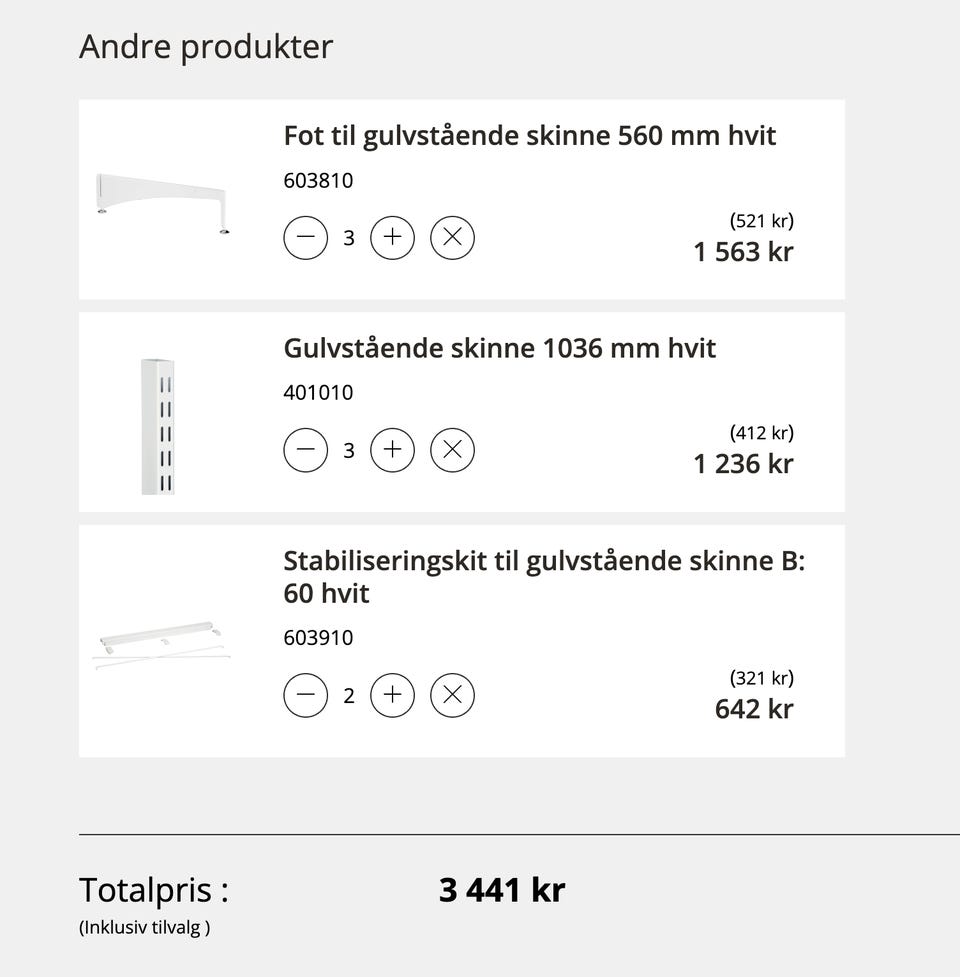960x977 pixels.
Task: Select the quantity value 3 for Fot
Action: (x=348, y=237)
